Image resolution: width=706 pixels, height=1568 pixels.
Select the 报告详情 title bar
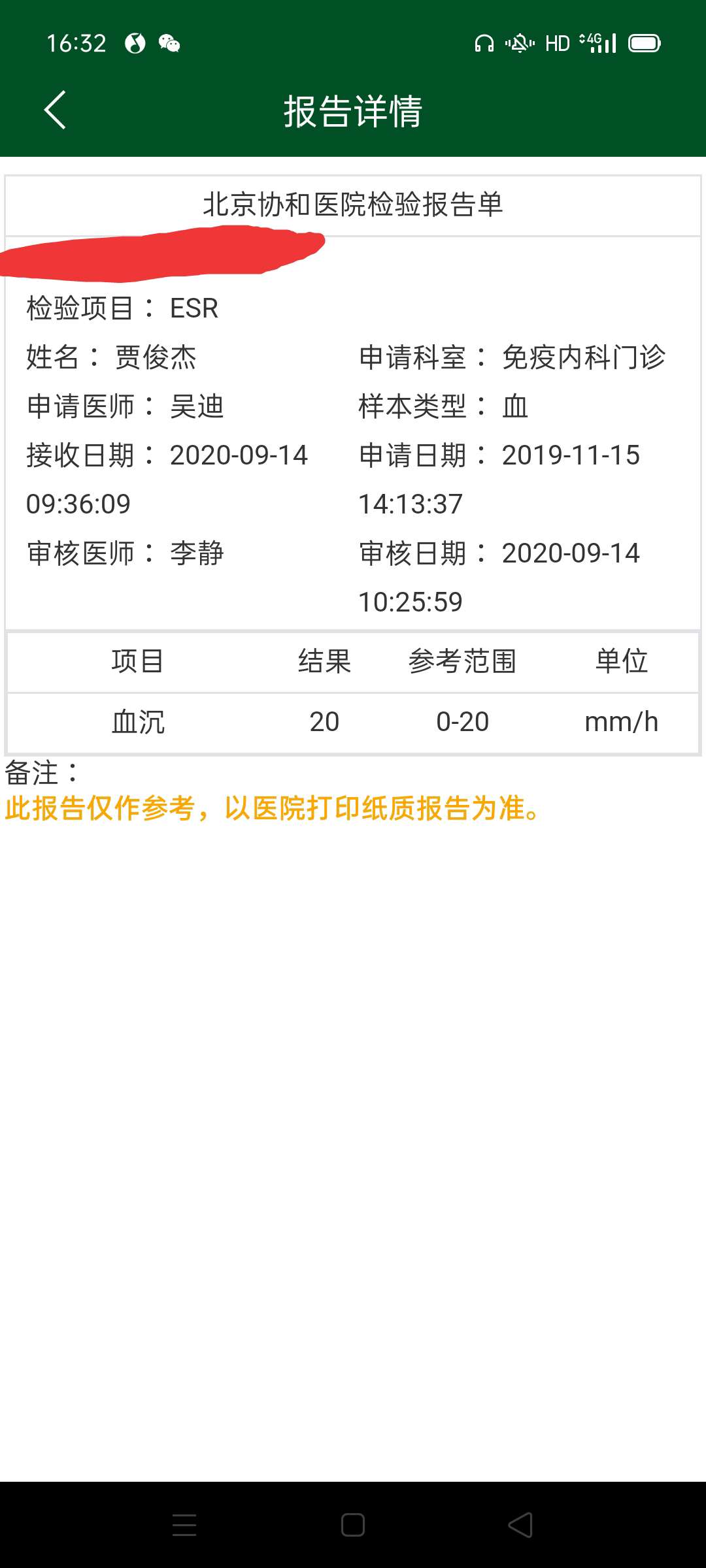(x=353, y=110)
